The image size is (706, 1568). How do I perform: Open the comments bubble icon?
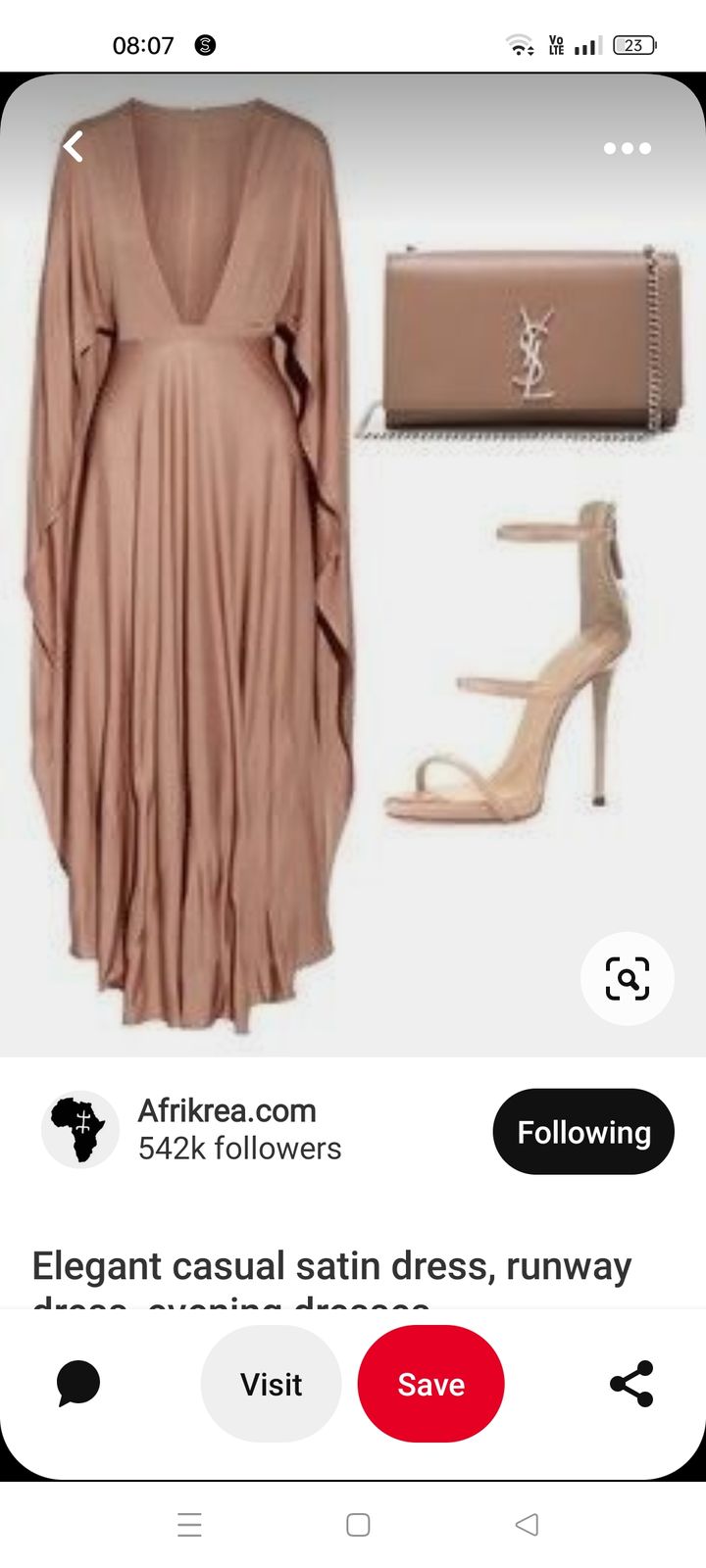pos(78,1383)
